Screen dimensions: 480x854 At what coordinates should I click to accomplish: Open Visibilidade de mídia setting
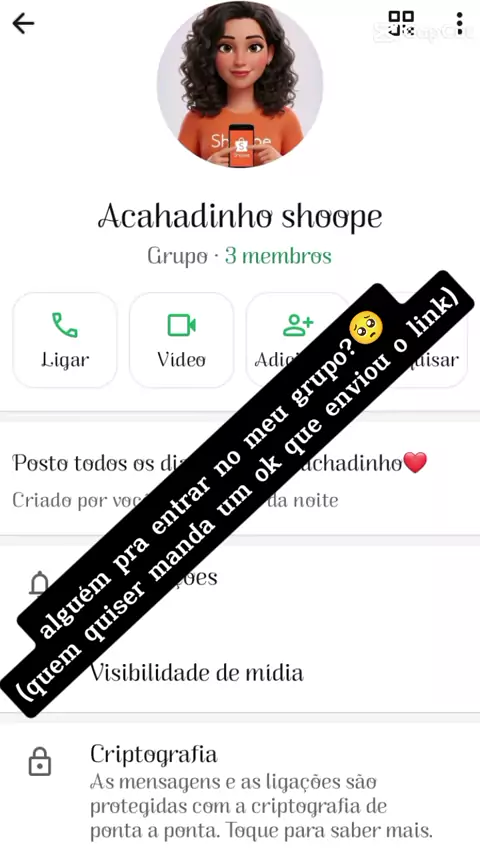[x=240, y=673]
